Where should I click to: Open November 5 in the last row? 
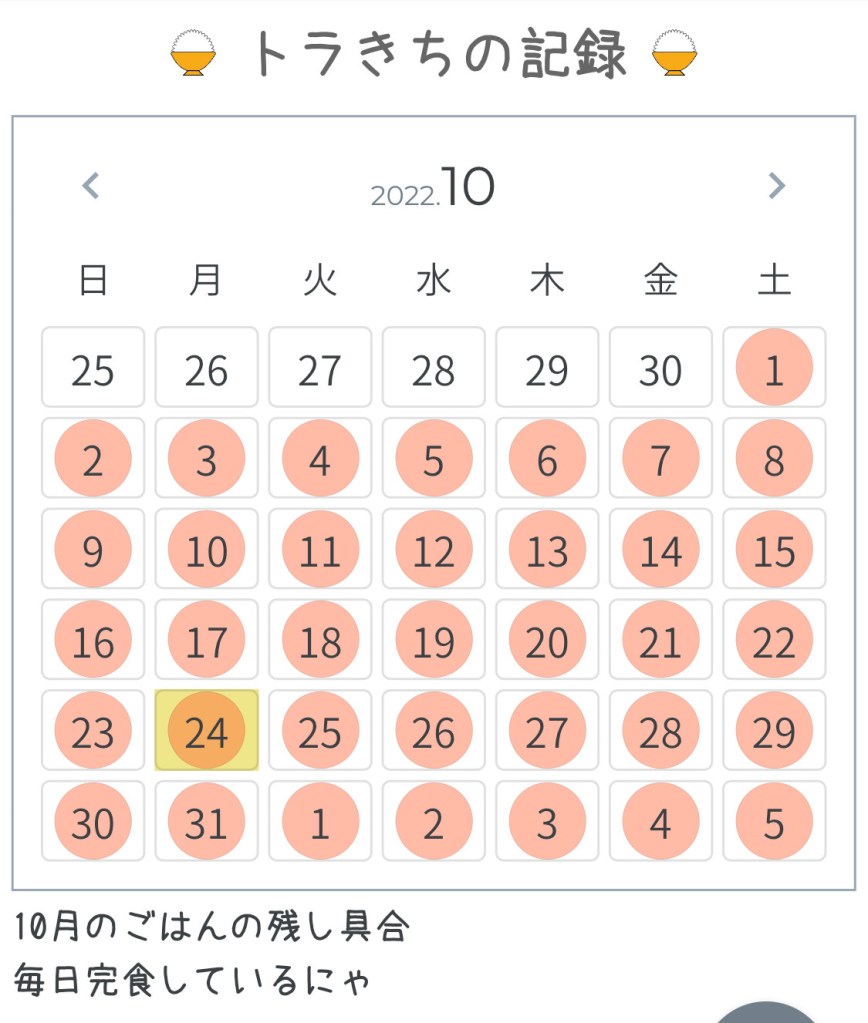click(x=774, y=821)
